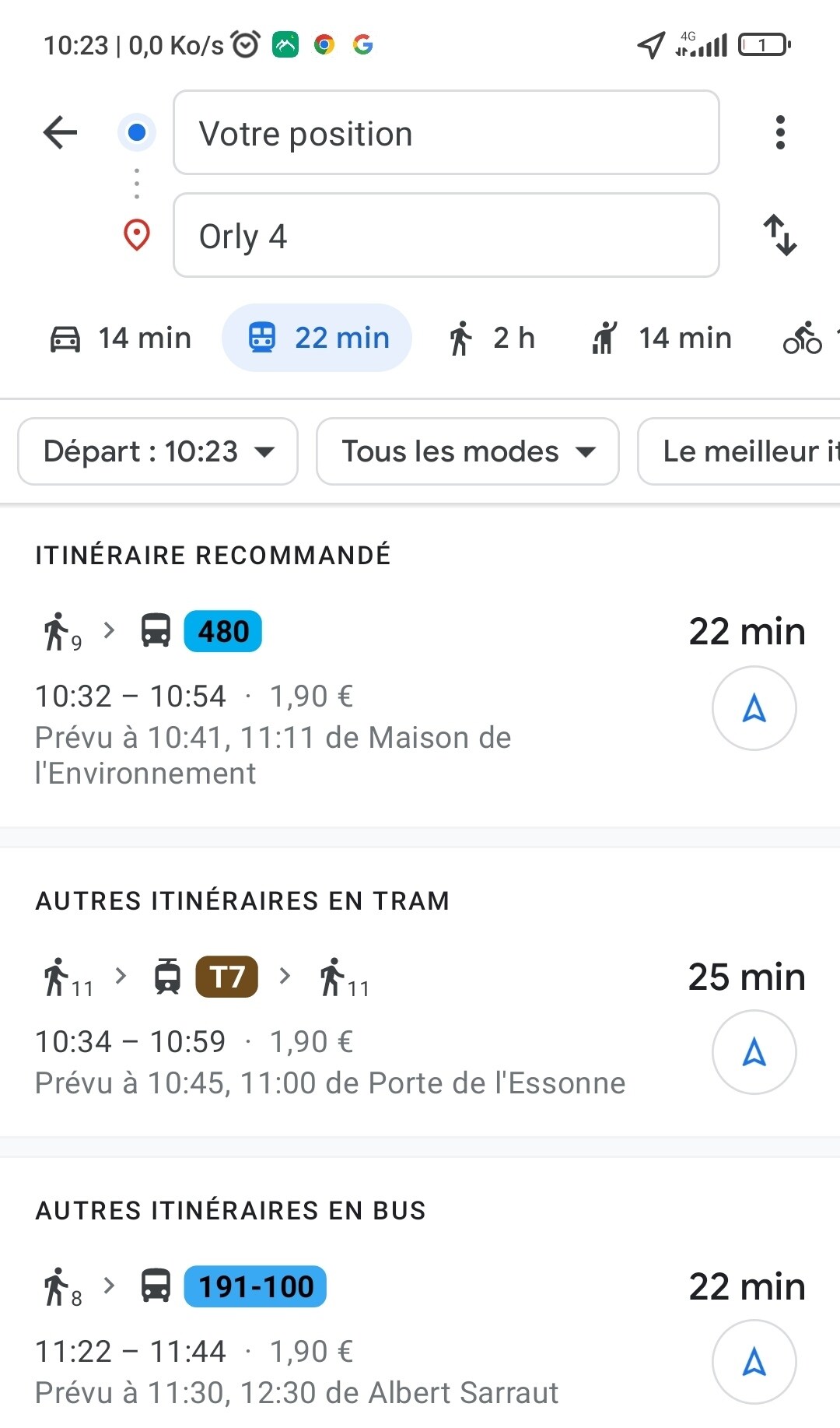Select the transit tab, 22 min
The width and height of the screenshot is (840, 1428).
317,338
